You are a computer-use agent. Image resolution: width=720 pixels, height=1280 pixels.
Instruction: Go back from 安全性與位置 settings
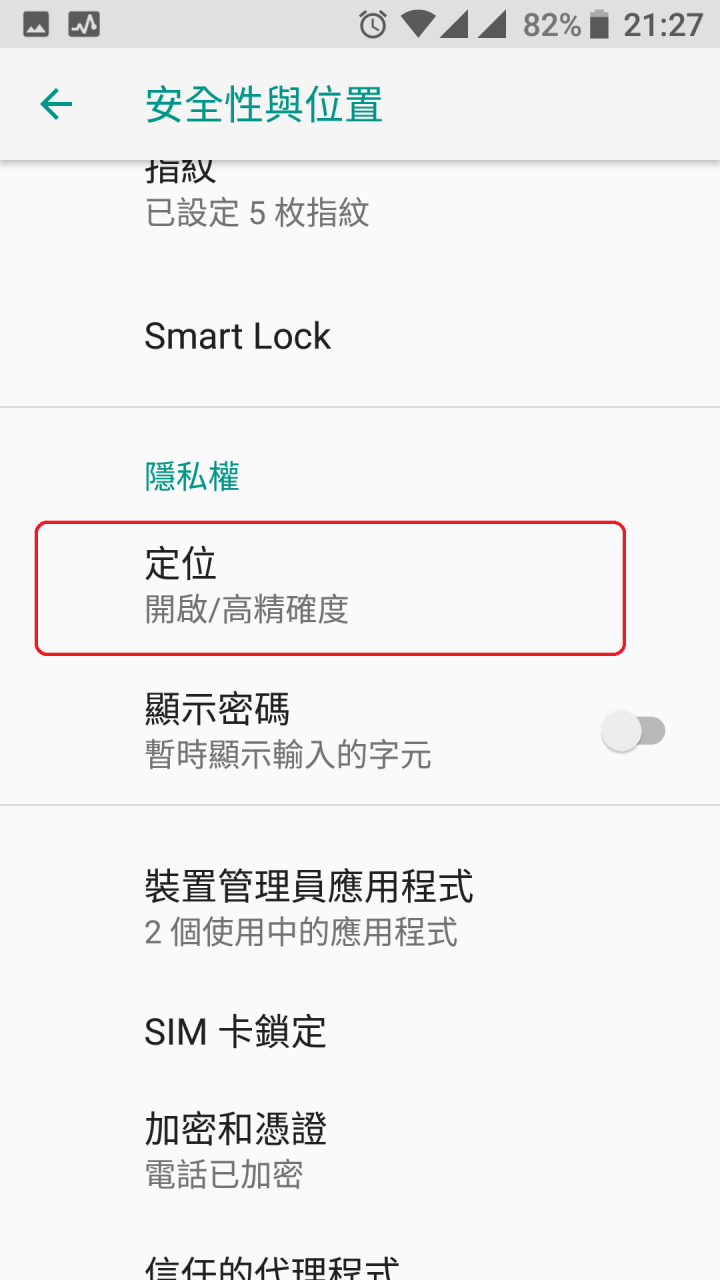click(56, 104)
